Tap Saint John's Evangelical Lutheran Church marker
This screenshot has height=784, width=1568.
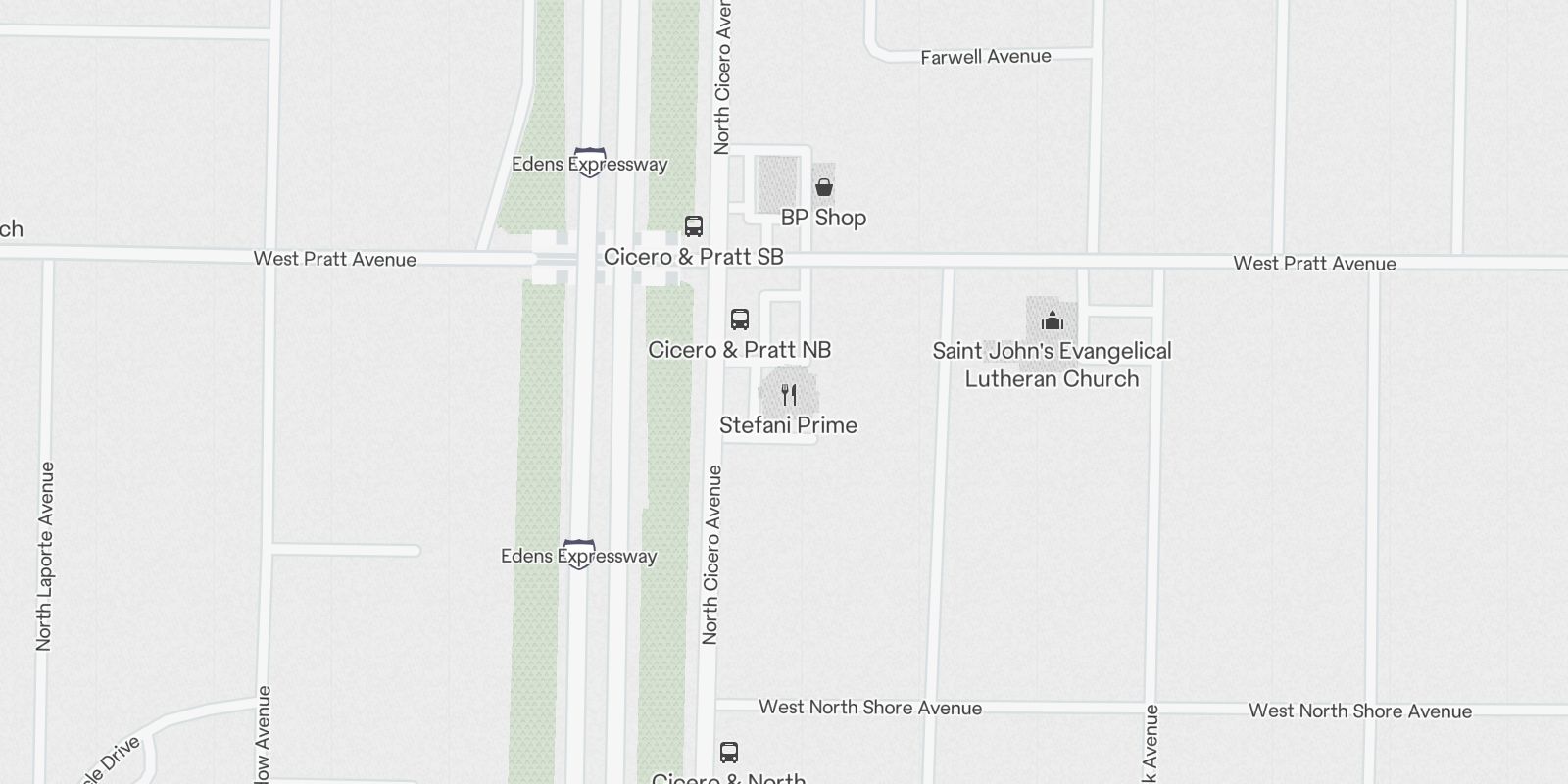pos(1053,320)
